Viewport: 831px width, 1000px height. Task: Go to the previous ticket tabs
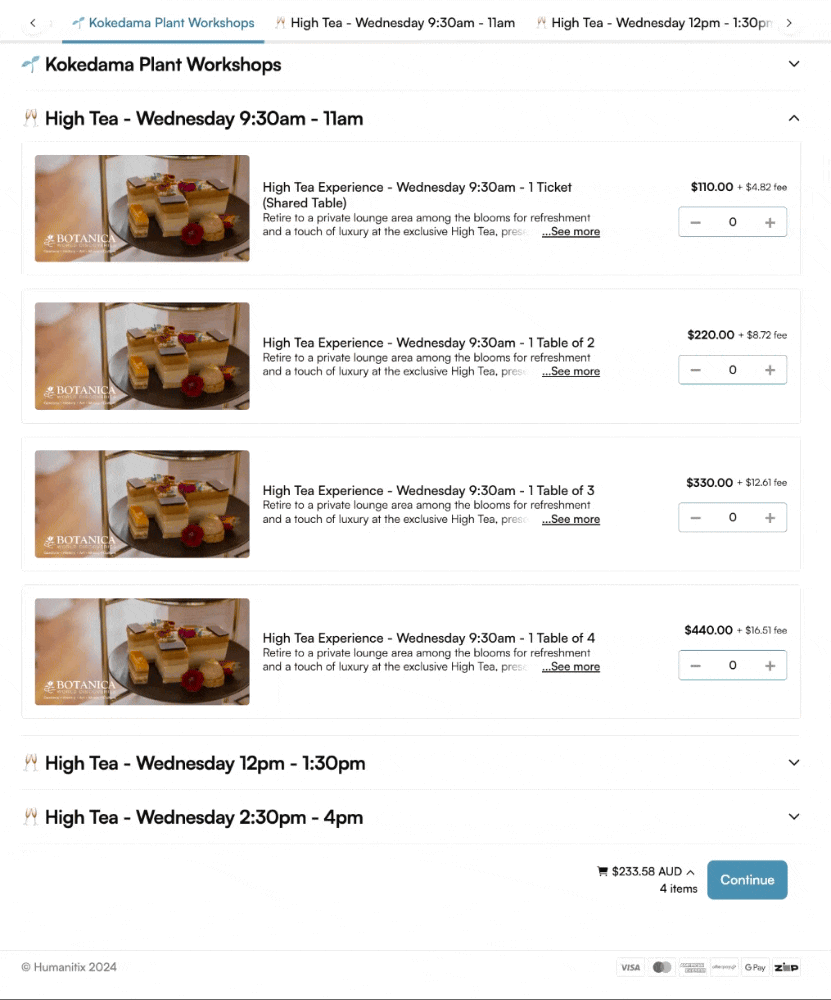tap(33, 22)
